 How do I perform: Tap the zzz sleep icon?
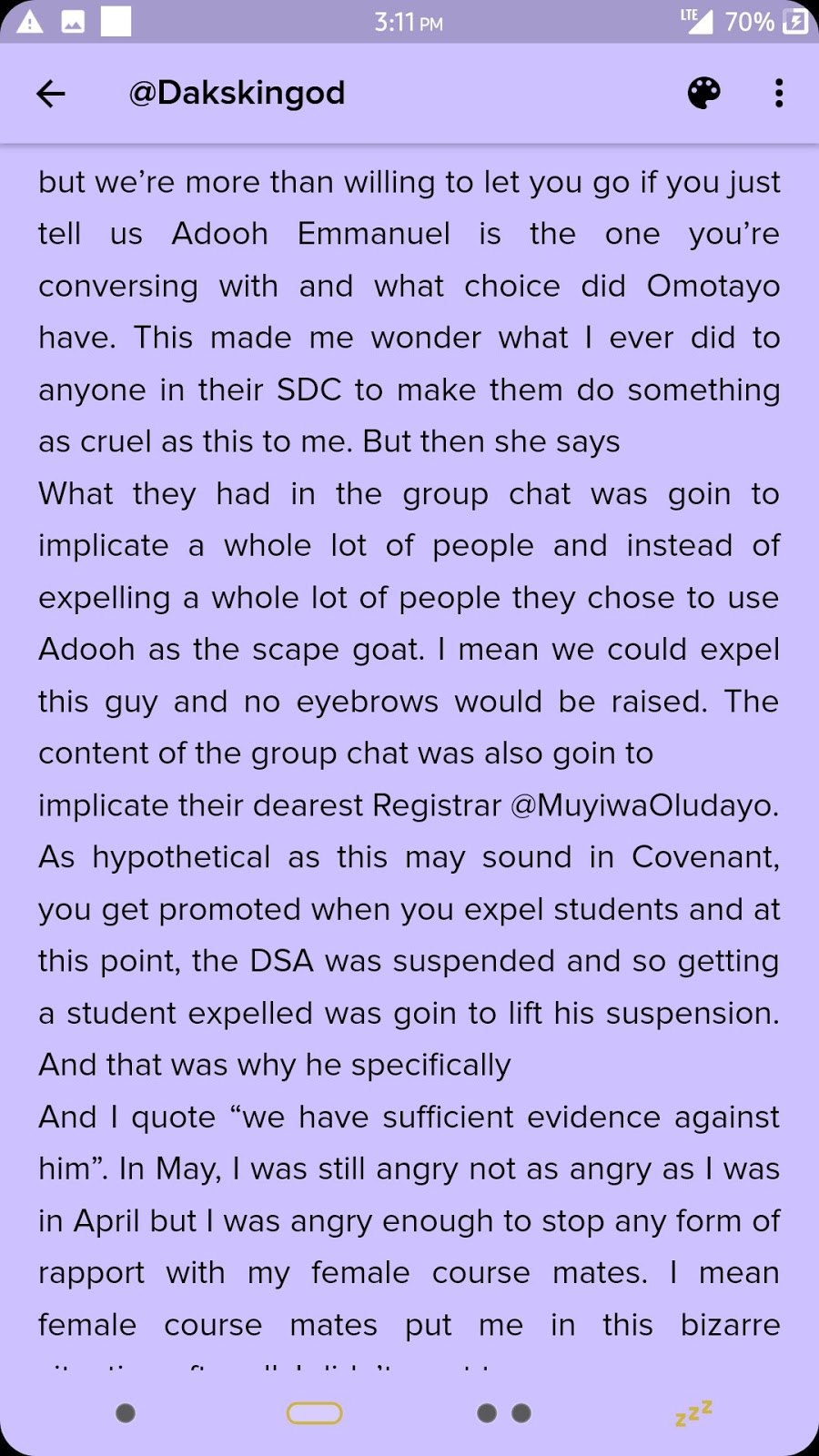(x=693, y=1413)
